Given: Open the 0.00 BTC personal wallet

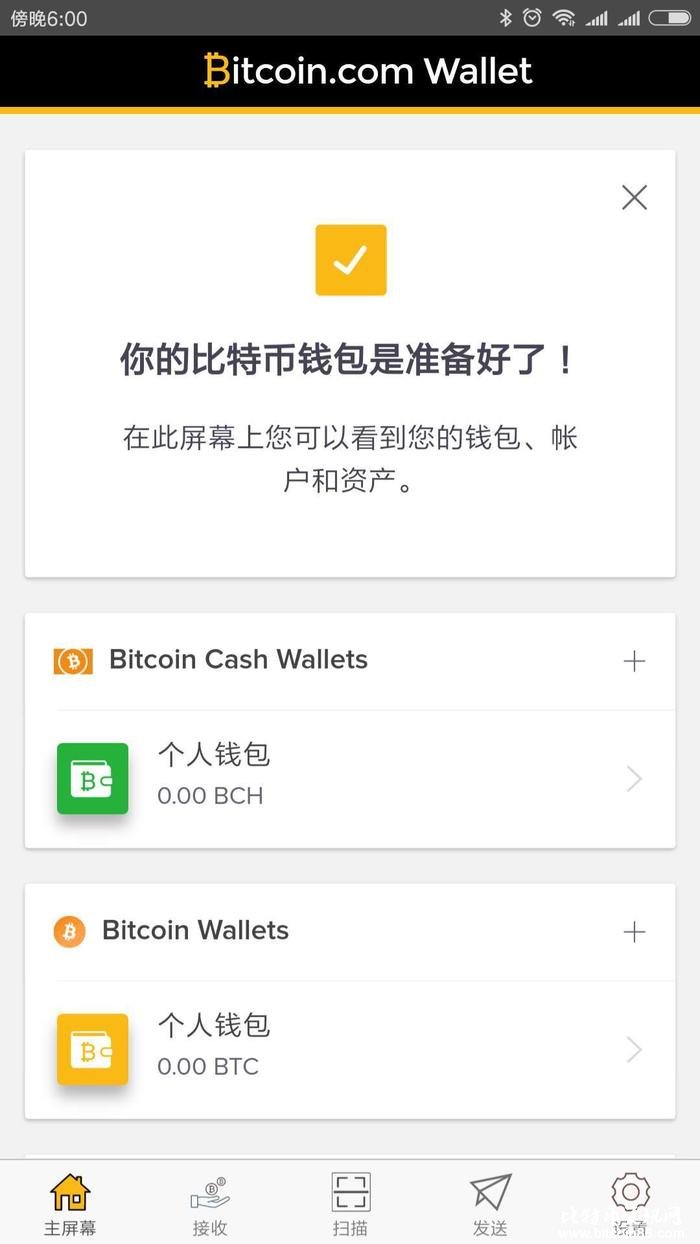Looking at the screenshot, I should (x=350, y=1050).
